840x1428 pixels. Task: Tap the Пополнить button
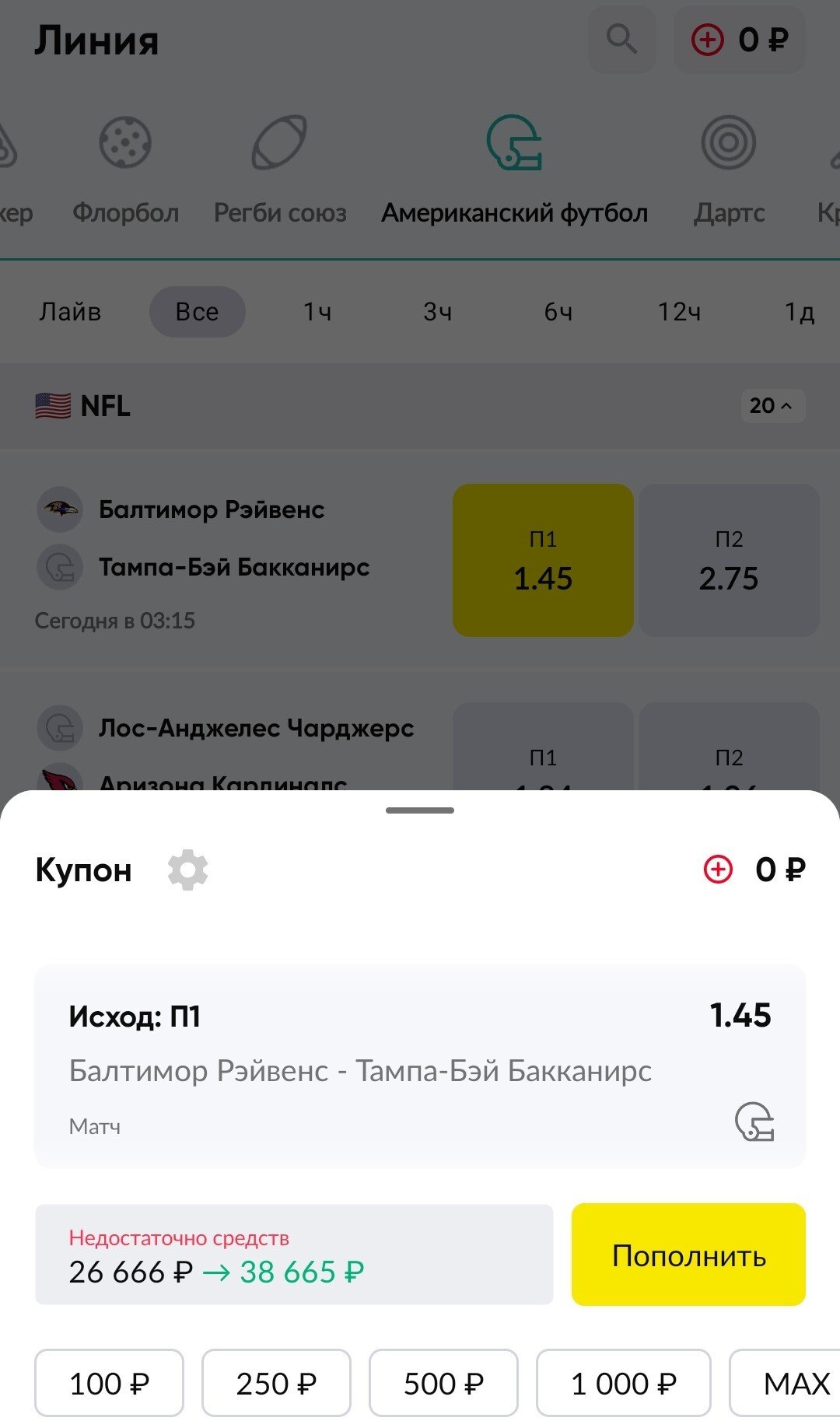(x=688, y=1255)
